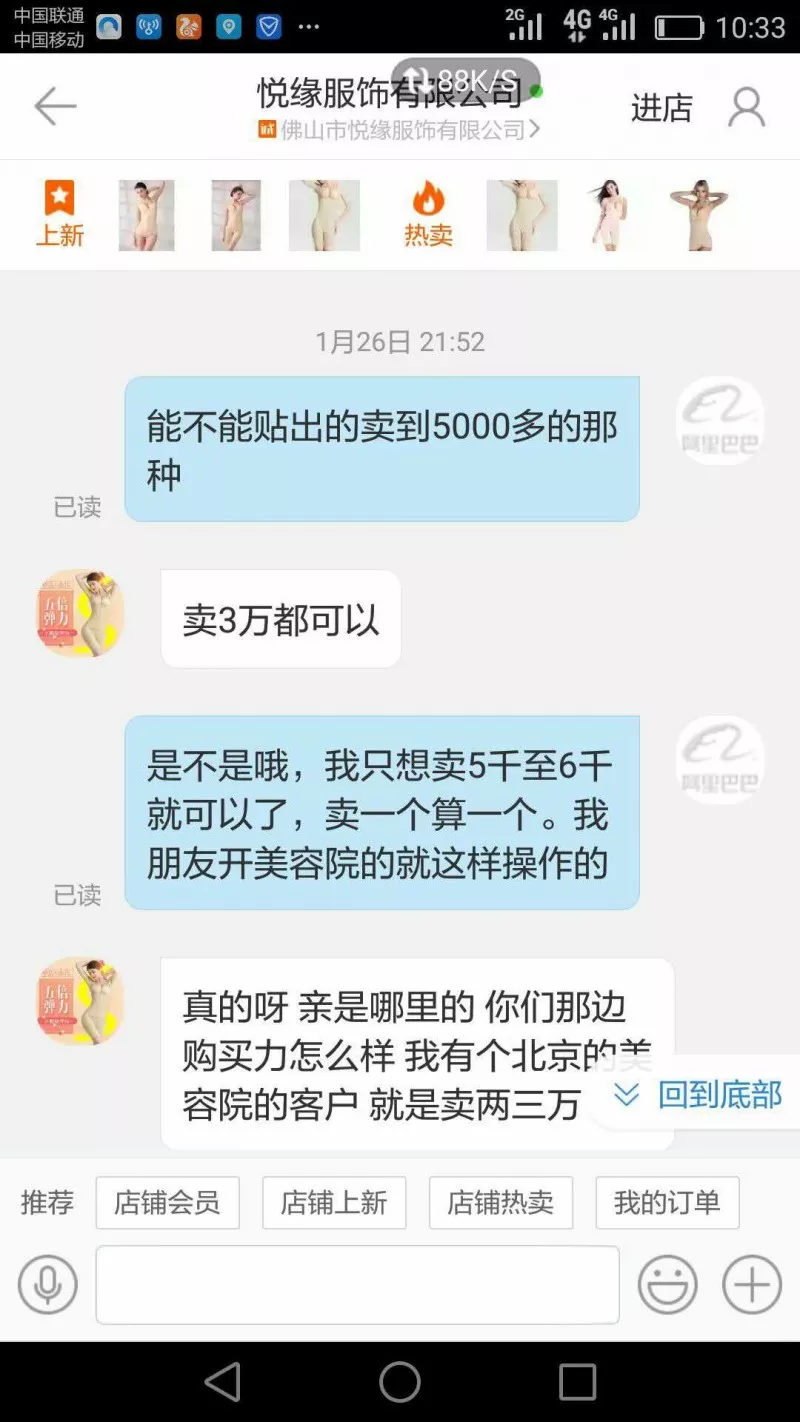This screenshot has width=800, height=1422.
Task: Select the 店铺会员 chip
Action: pyautogui.click(x=167, y=1202)
